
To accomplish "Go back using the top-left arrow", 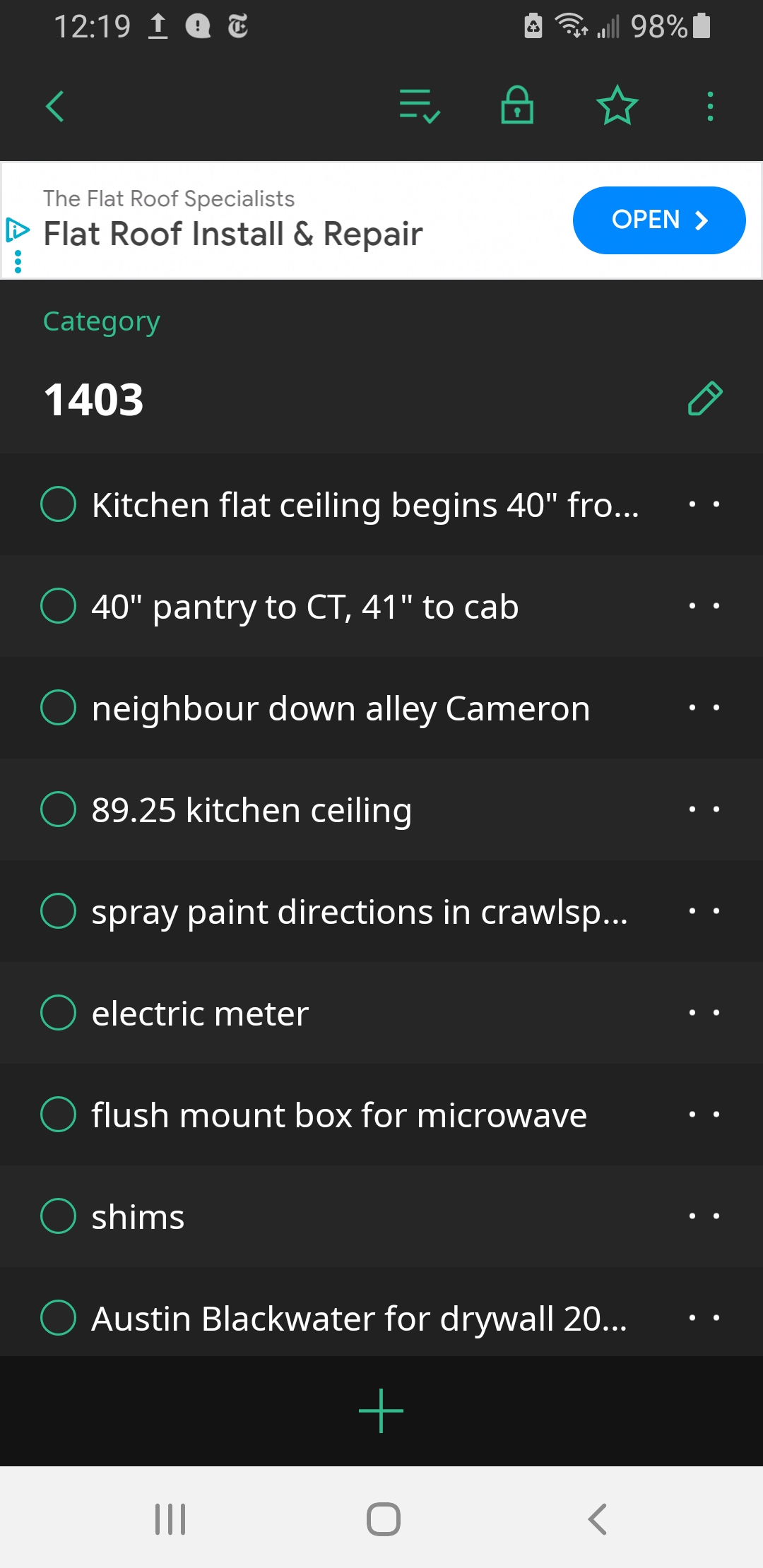I will click(55, 107).
